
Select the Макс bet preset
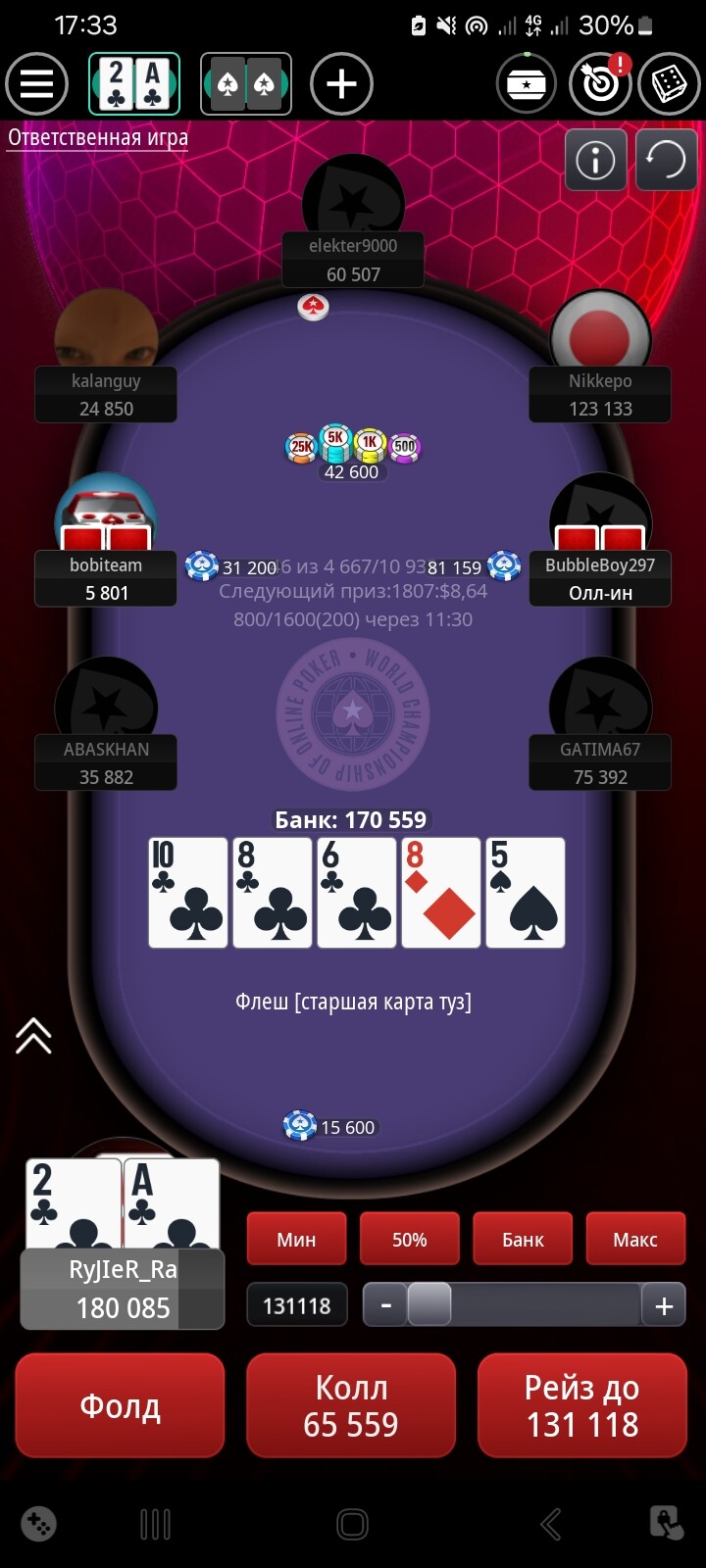635,1240
